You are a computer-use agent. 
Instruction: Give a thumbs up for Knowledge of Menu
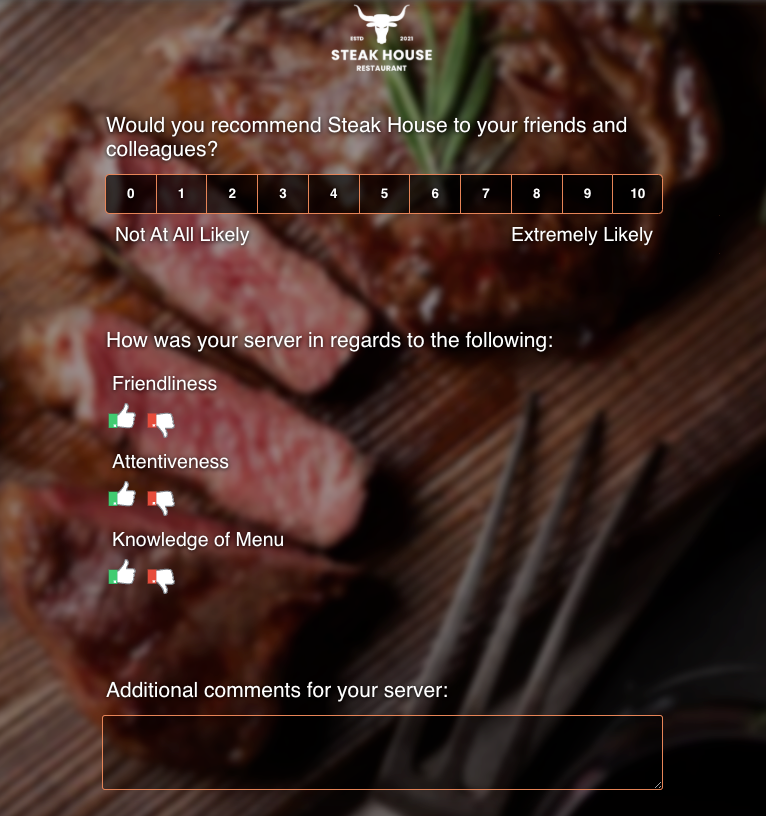point(120,572)
